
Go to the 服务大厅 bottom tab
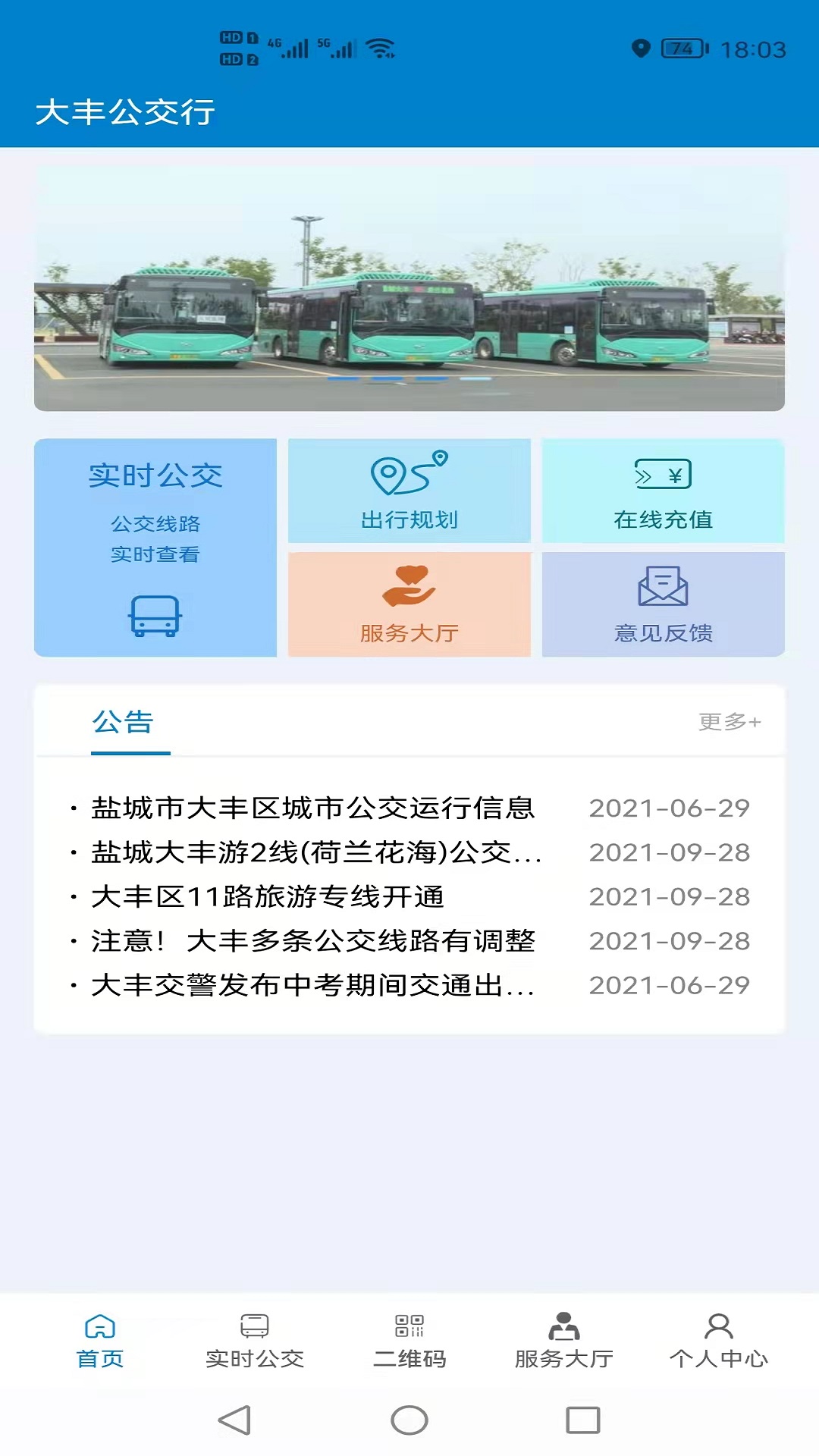click(563, 1341)
